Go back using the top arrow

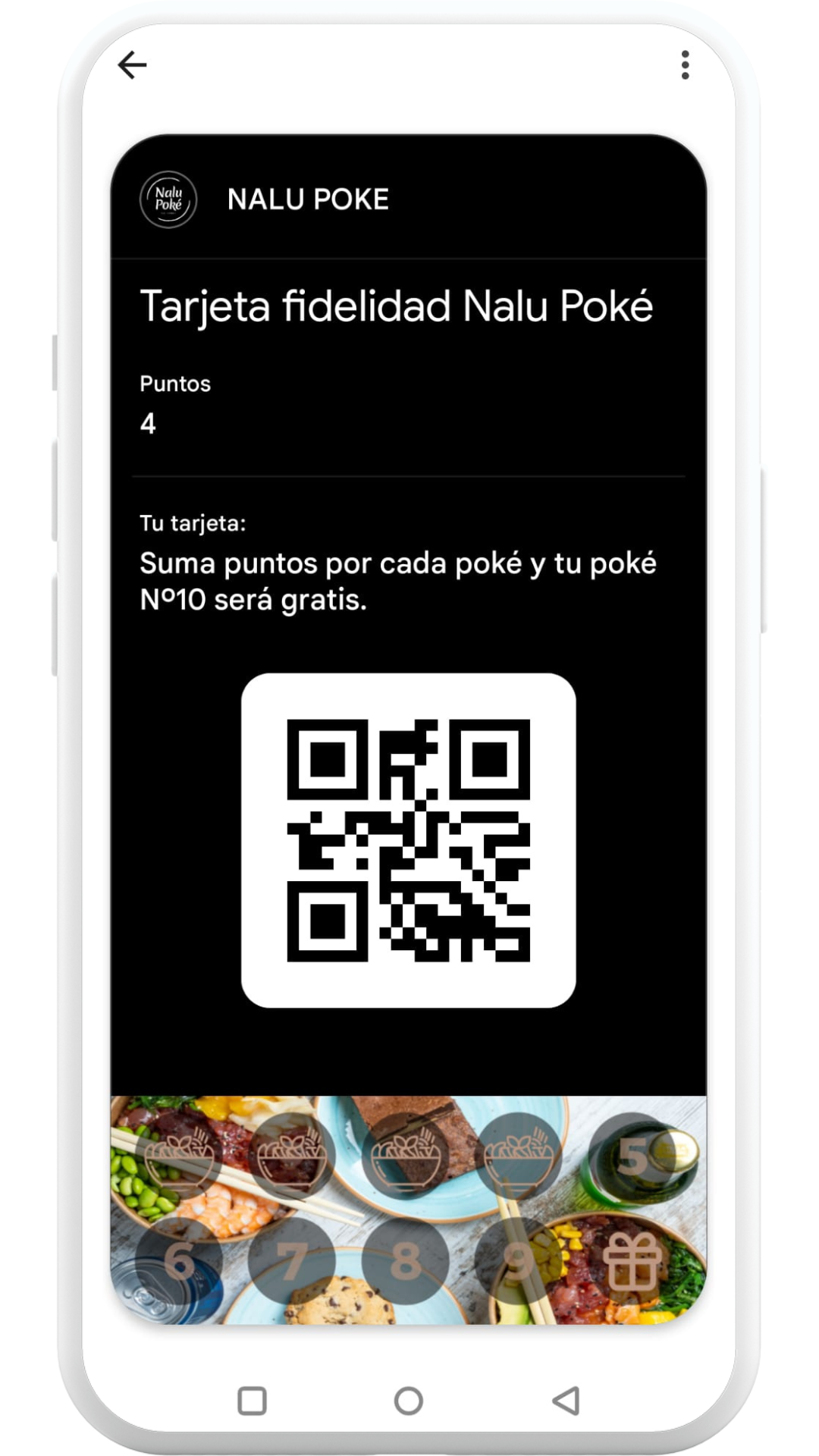pyautogui.click(x=132, y=65)
